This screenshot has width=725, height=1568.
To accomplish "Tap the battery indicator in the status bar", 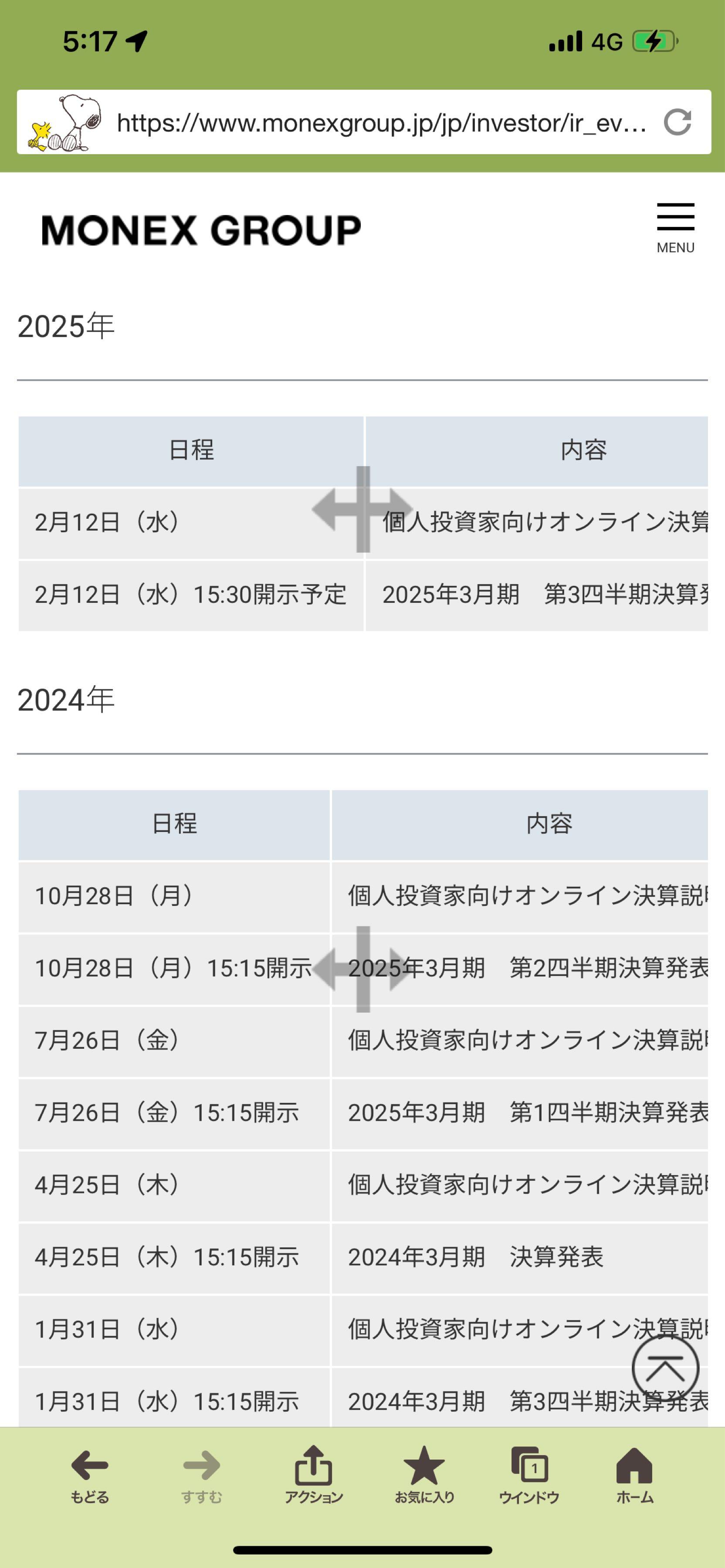I will click(x=654, y=41).
